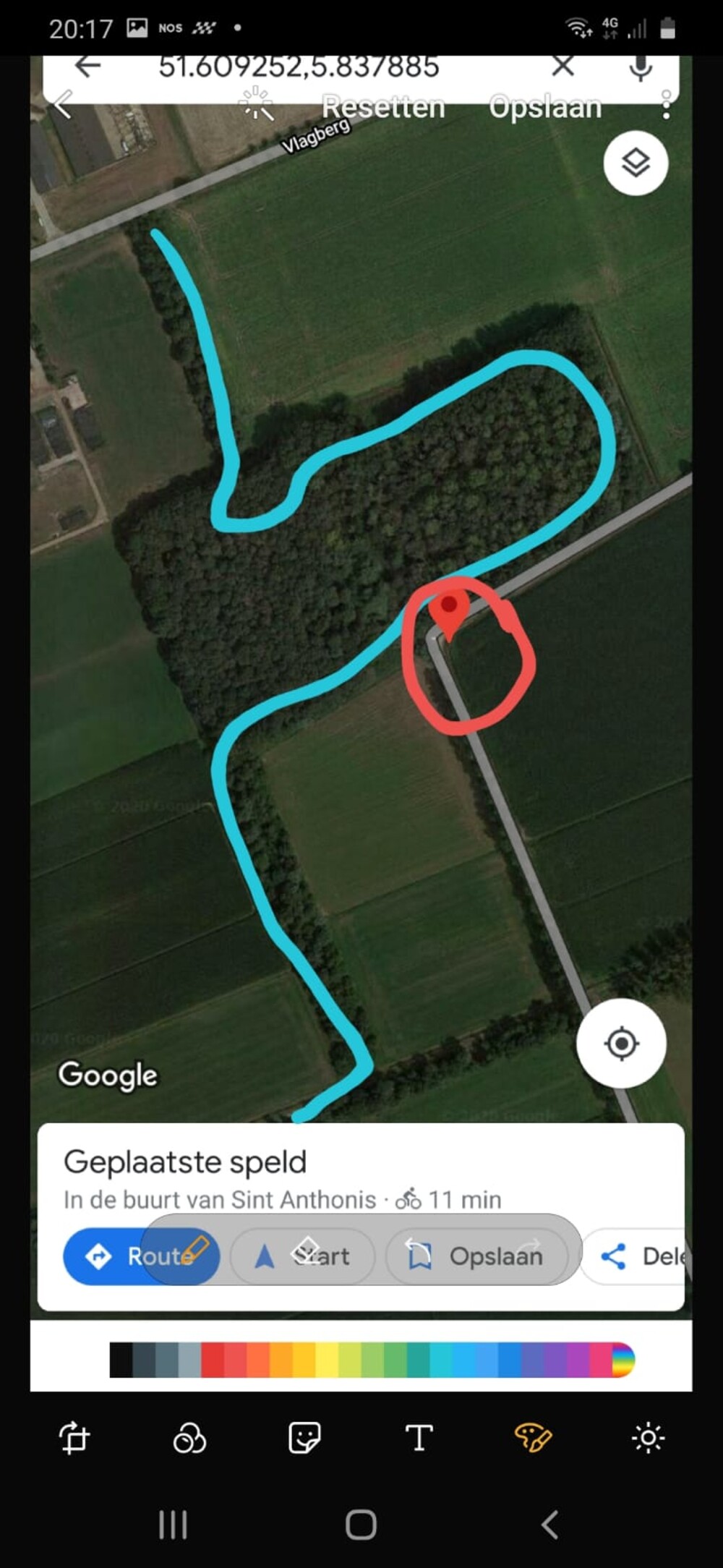Open the editor's three-dot overflow menu
The image size is (723, 1568).
pos(666,106)
